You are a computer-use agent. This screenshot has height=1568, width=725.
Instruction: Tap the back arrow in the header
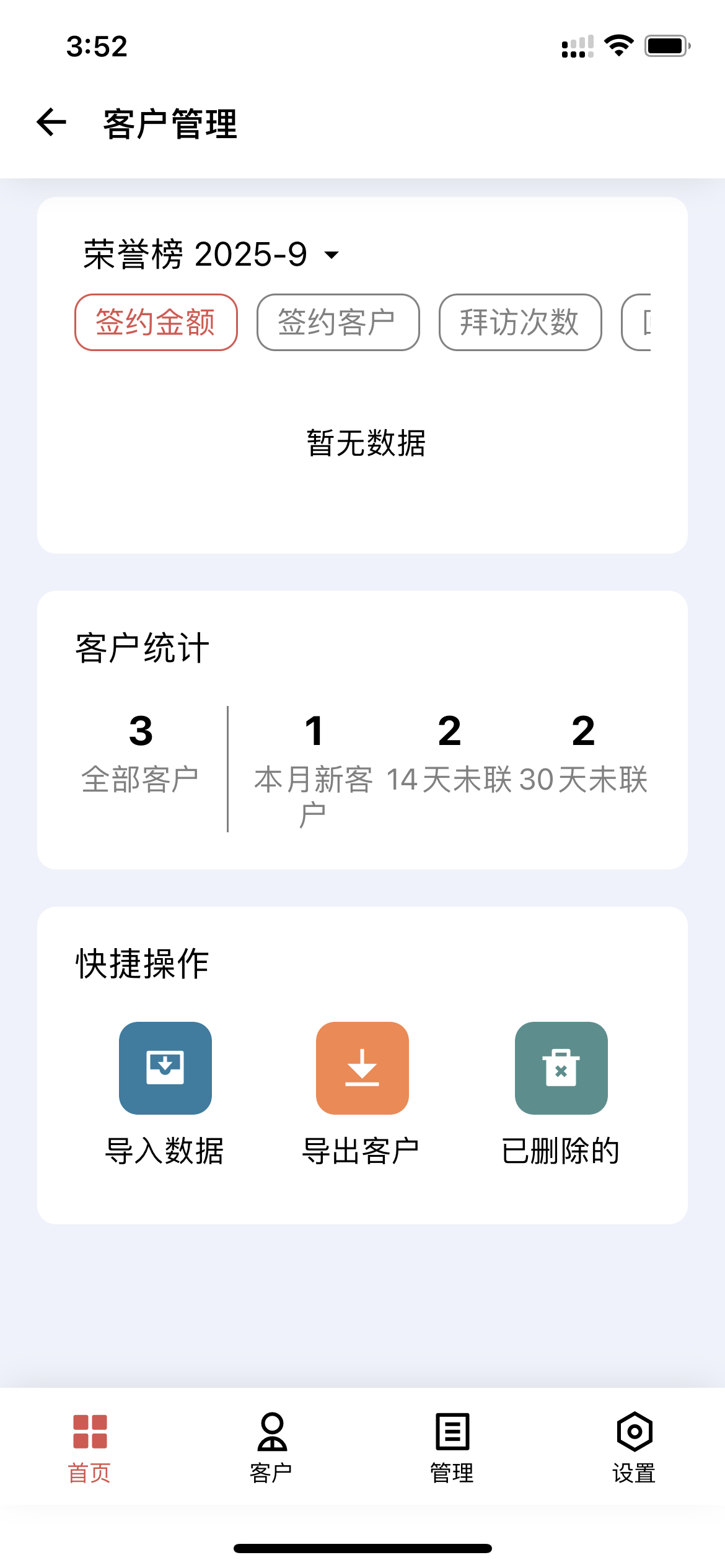[x=50, y=123]
